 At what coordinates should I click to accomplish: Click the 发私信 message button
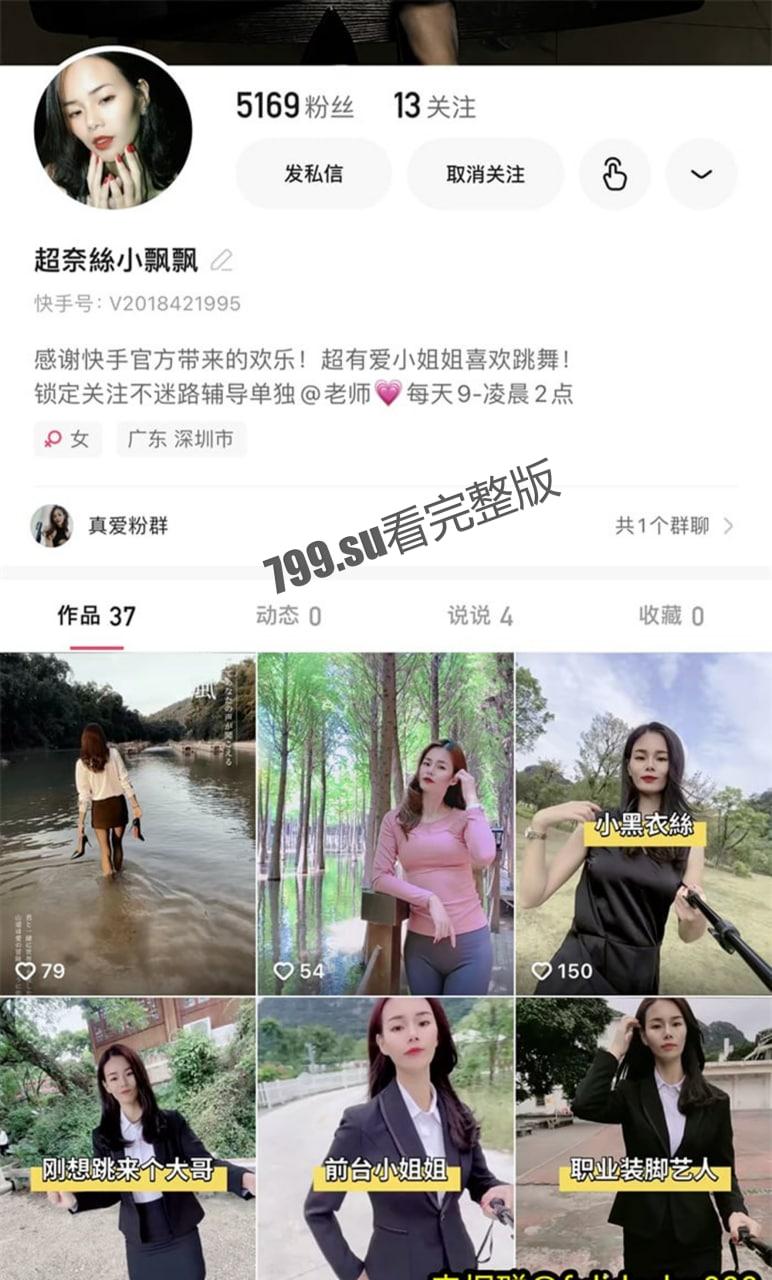pyautogui.click(x=313, y=173)
